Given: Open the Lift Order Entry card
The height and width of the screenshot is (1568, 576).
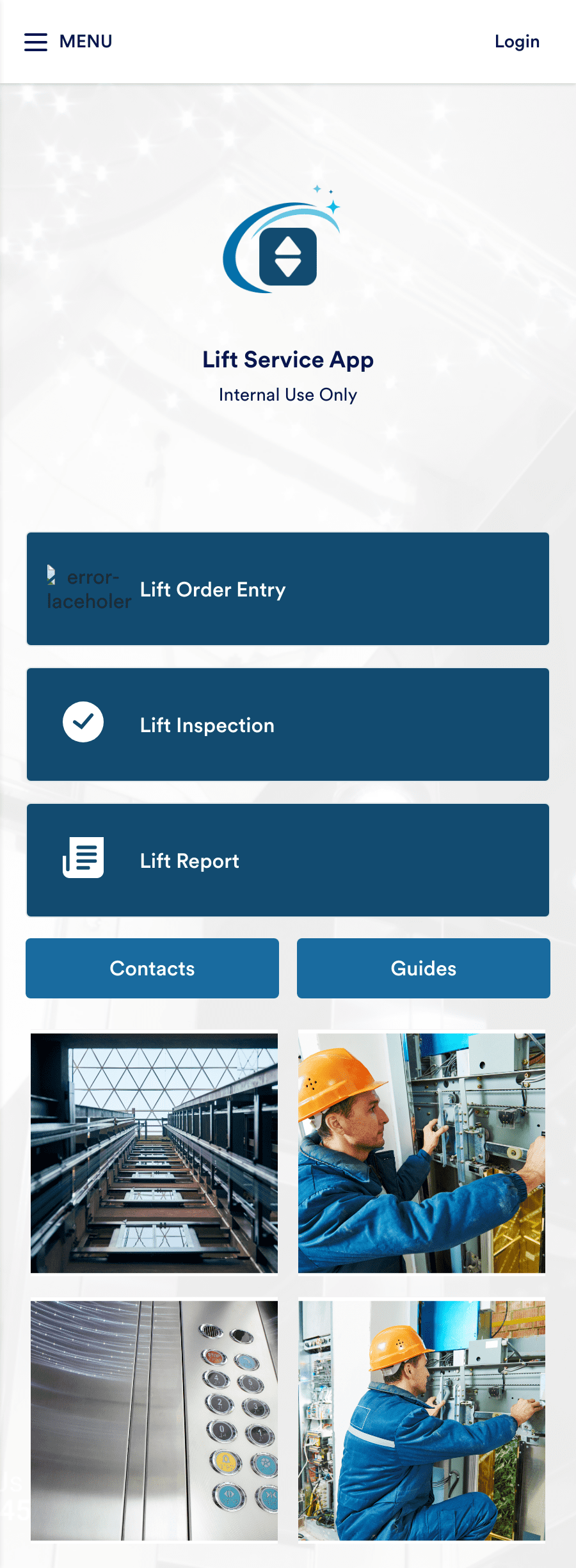Looking at the screenshot, I should [x=288, y=589].
